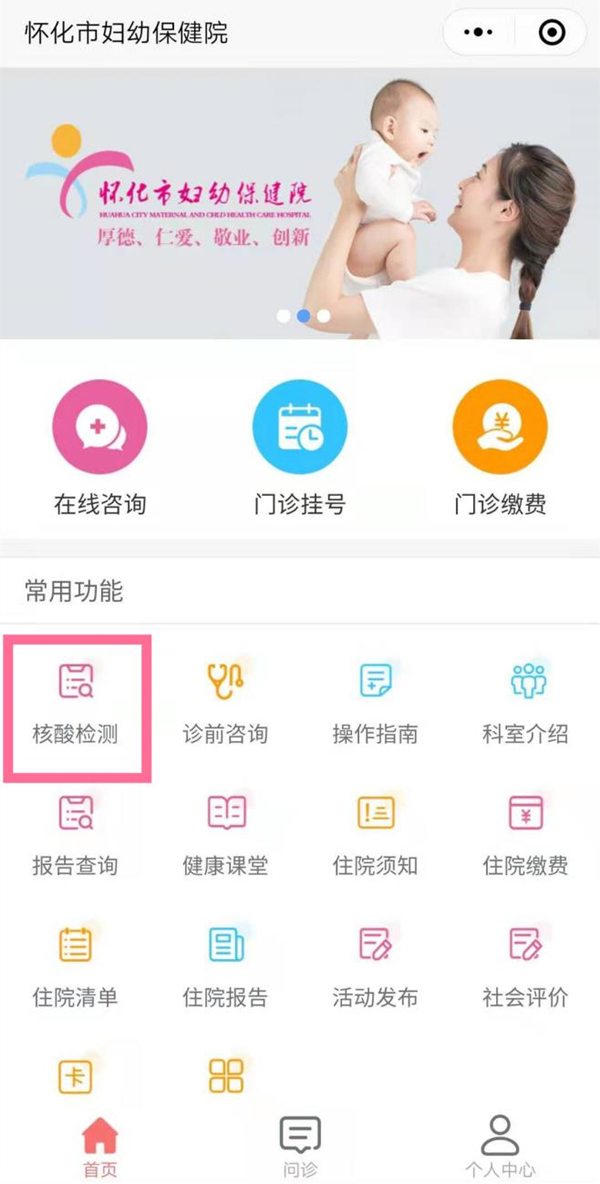The image size is (600, 1184).
Task: Open 住院缴费 inpatient payment
Action: pos(525,836)
